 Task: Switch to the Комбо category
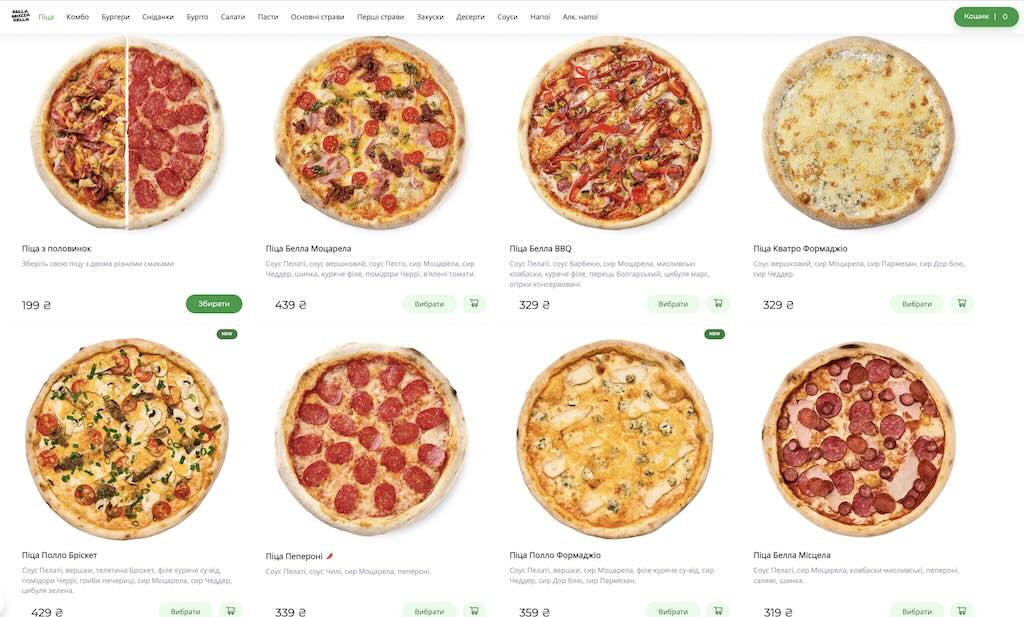coord(77,17)
